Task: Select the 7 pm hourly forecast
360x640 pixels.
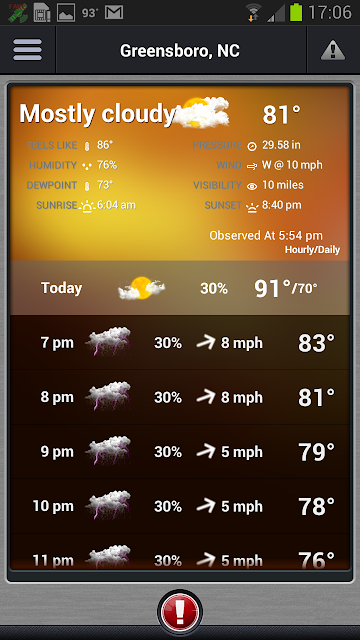Action: (x=180, y=342)
